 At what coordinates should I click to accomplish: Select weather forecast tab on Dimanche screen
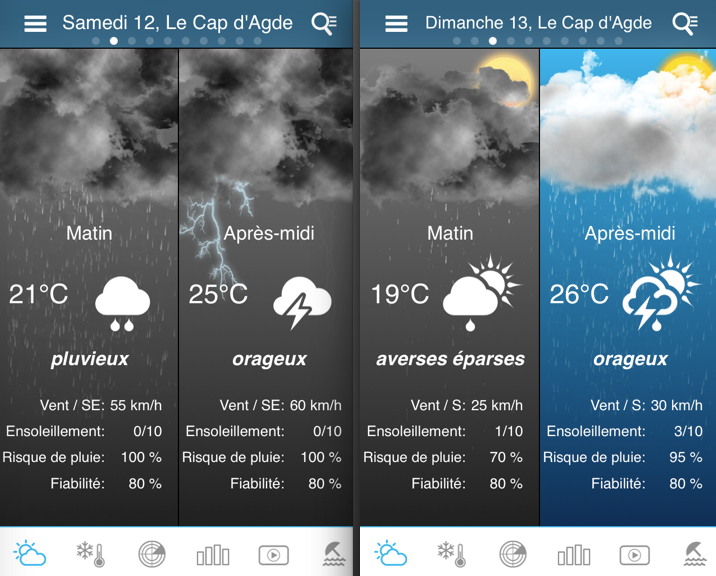[x=390, y=553]
